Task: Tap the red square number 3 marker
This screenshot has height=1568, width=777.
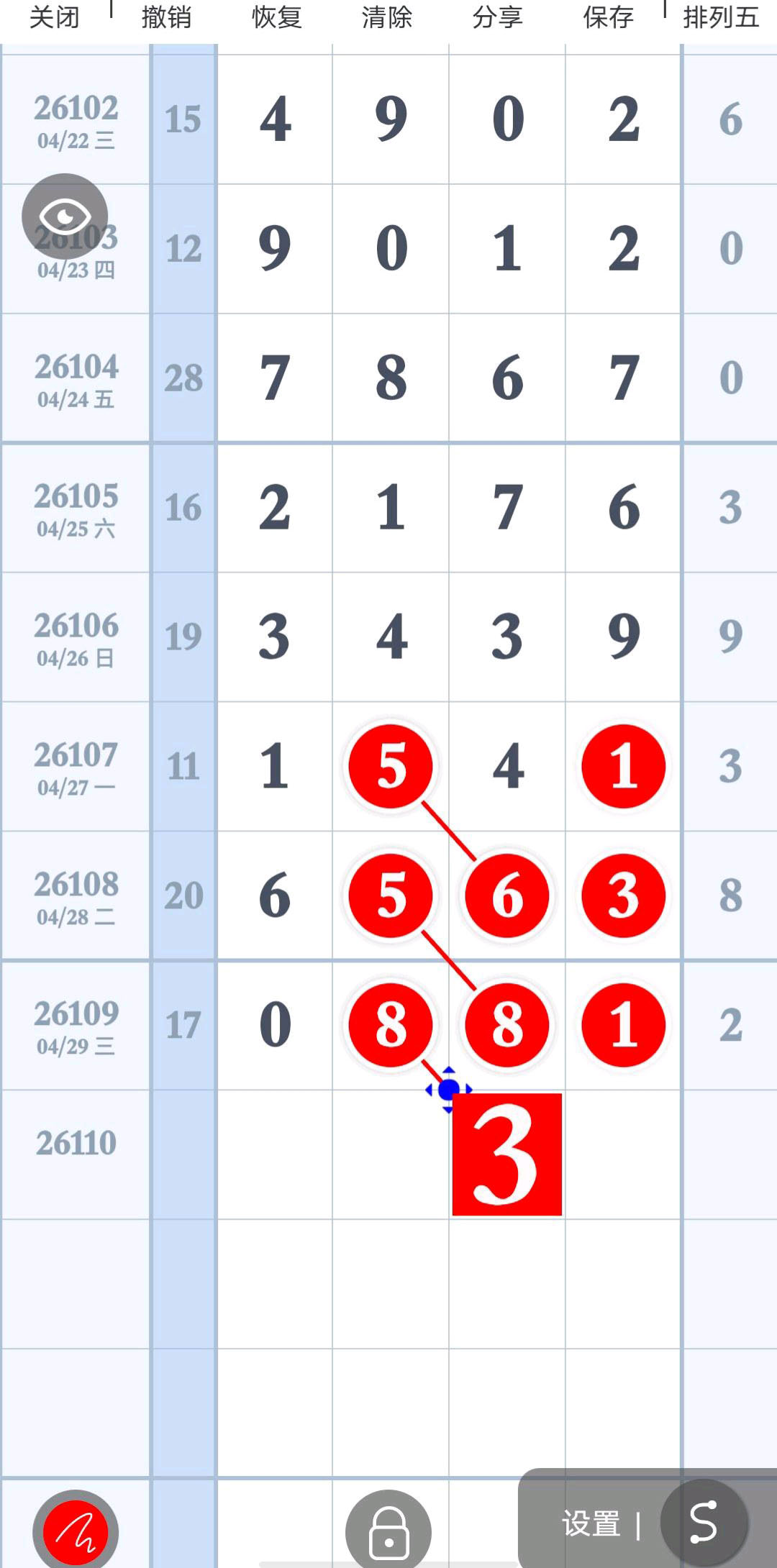Action: pyautogui.click(x=507, y=1154)
